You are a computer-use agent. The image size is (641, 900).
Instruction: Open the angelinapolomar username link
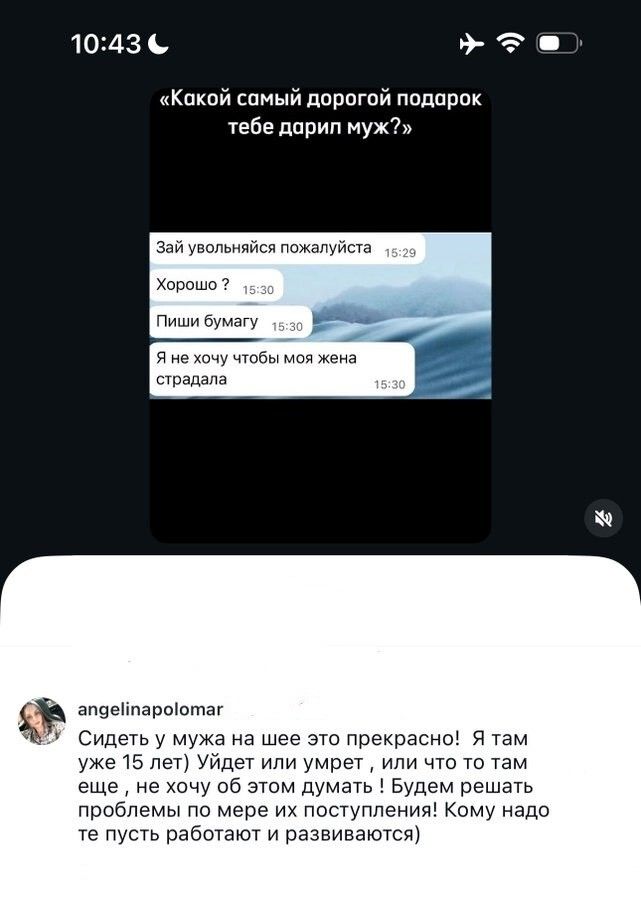[x=150, y=709]
